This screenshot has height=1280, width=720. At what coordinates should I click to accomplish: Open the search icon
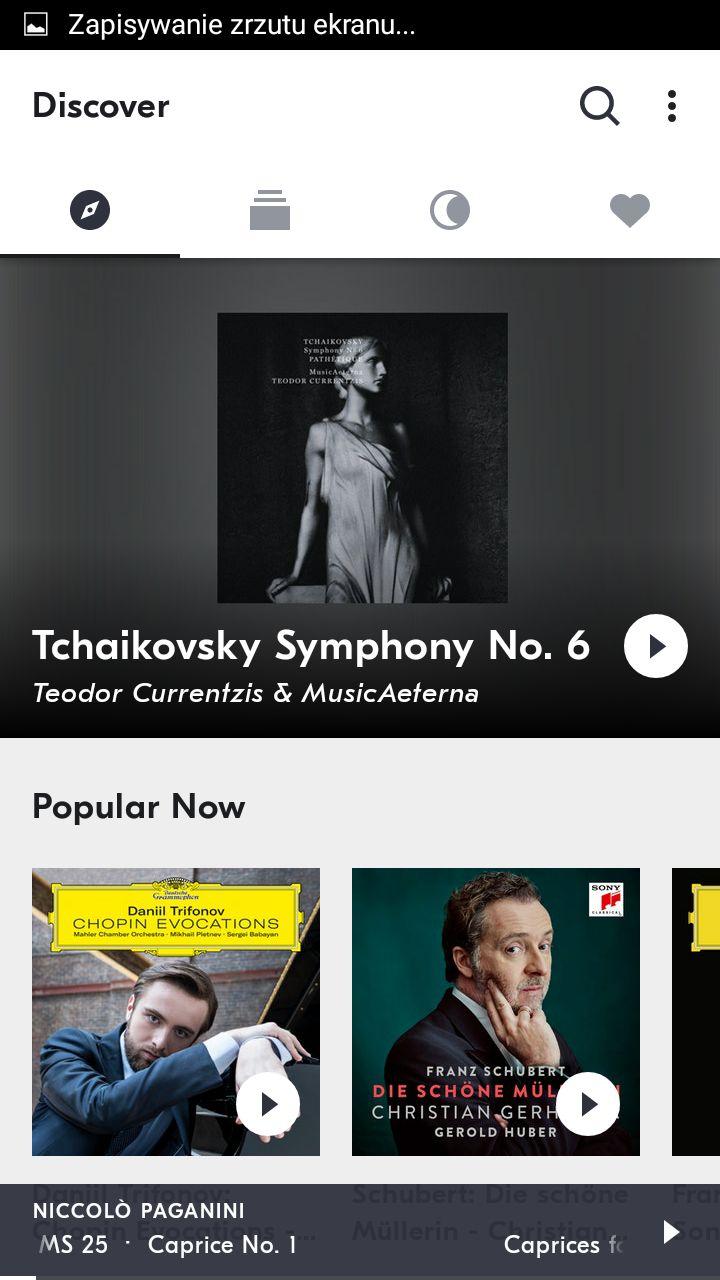[599, 106]
